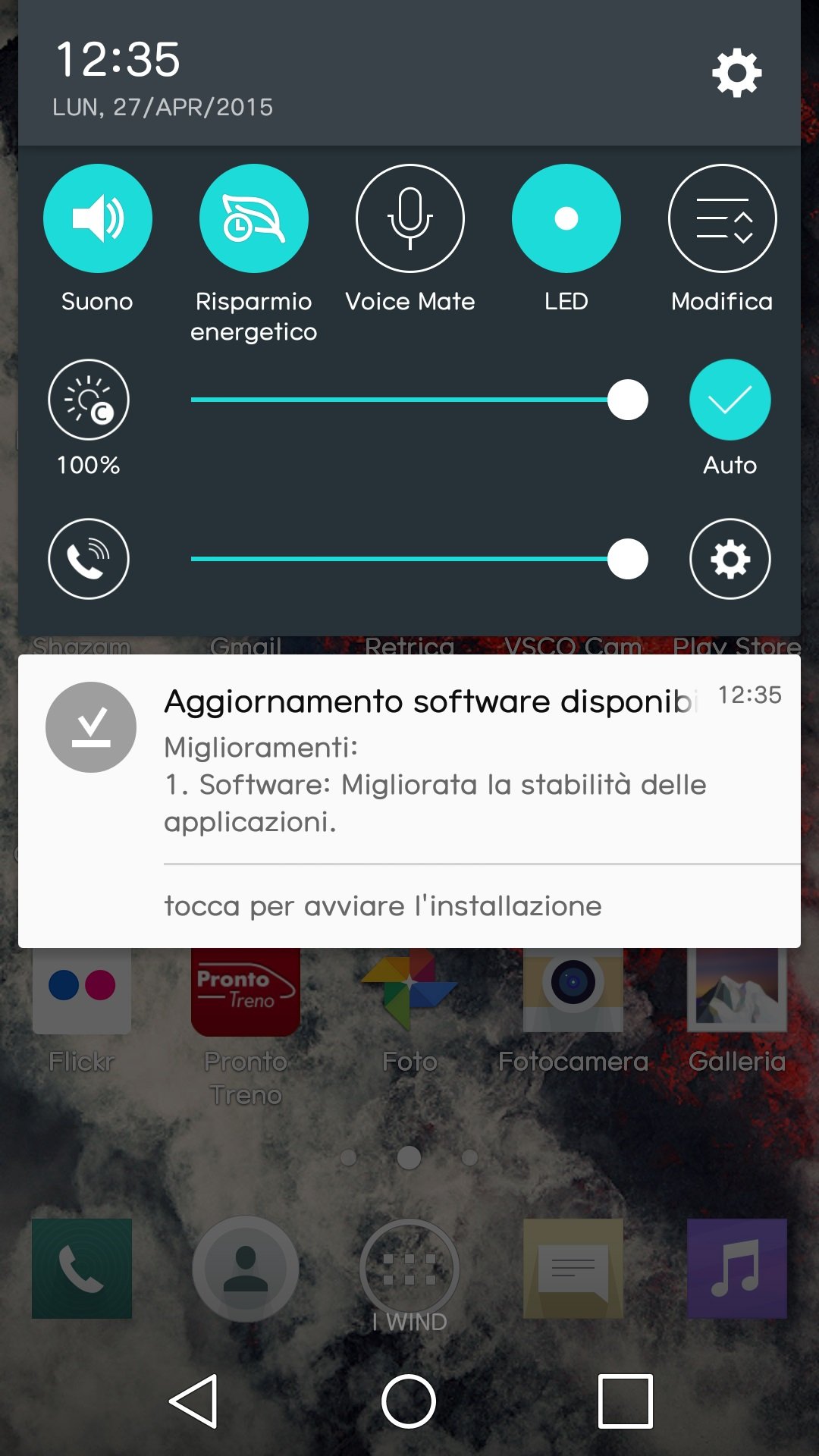Tap the ringtone volume icon
The height and width of the screenshot is (1456, 819).
[89, 559]
